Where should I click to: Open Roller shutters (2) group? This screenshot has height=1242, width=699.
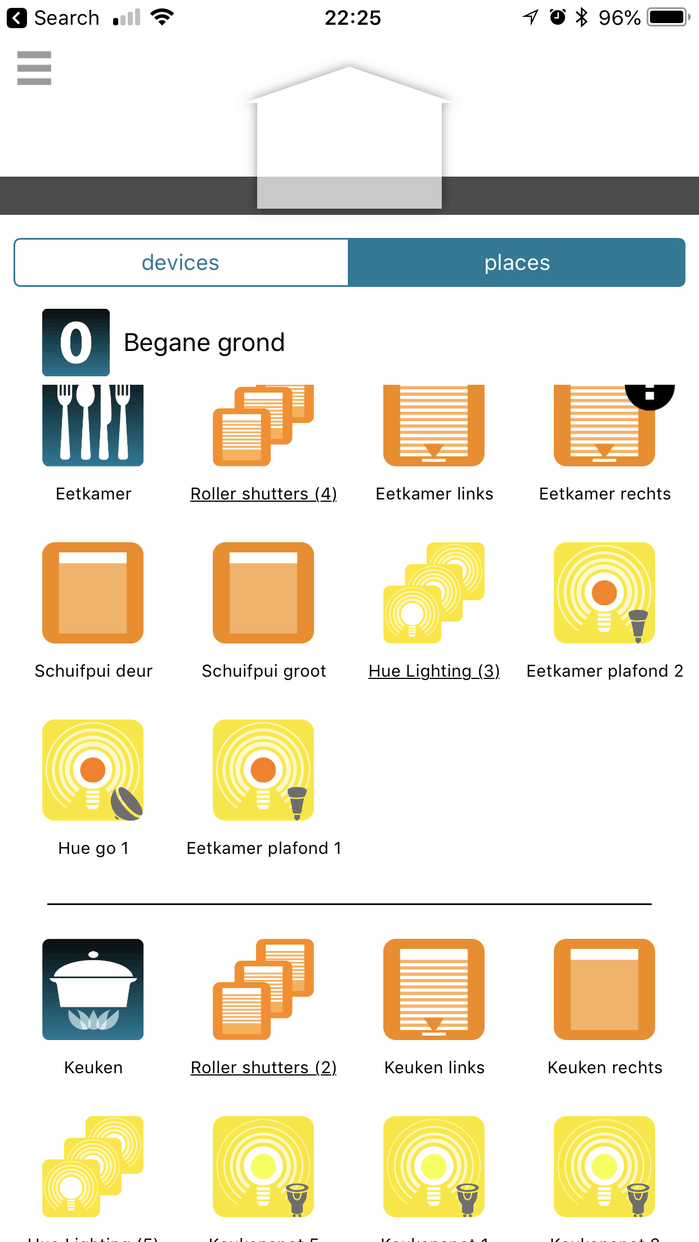(x=263, y=990)
